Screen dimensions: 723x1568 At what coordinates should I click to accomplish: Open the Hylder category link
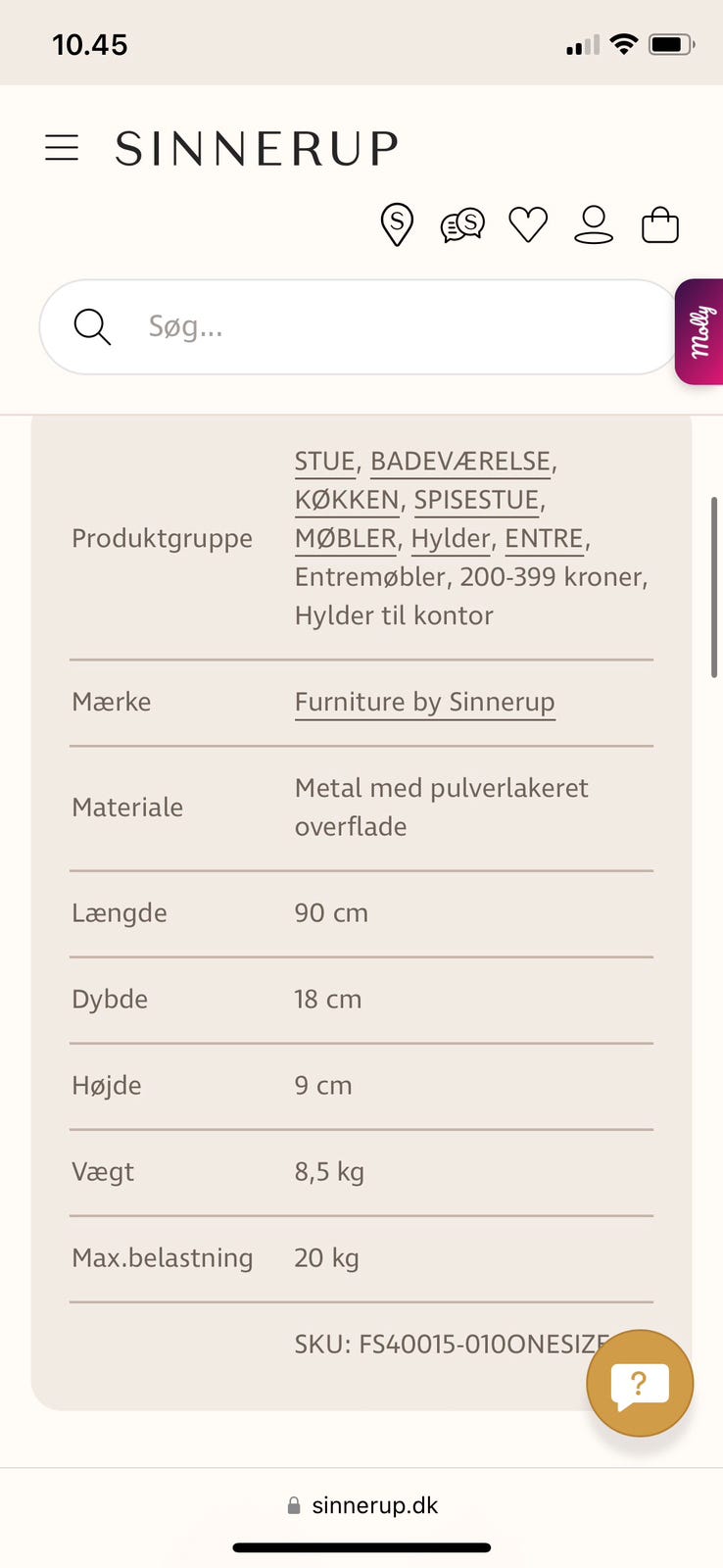[450, 538]
